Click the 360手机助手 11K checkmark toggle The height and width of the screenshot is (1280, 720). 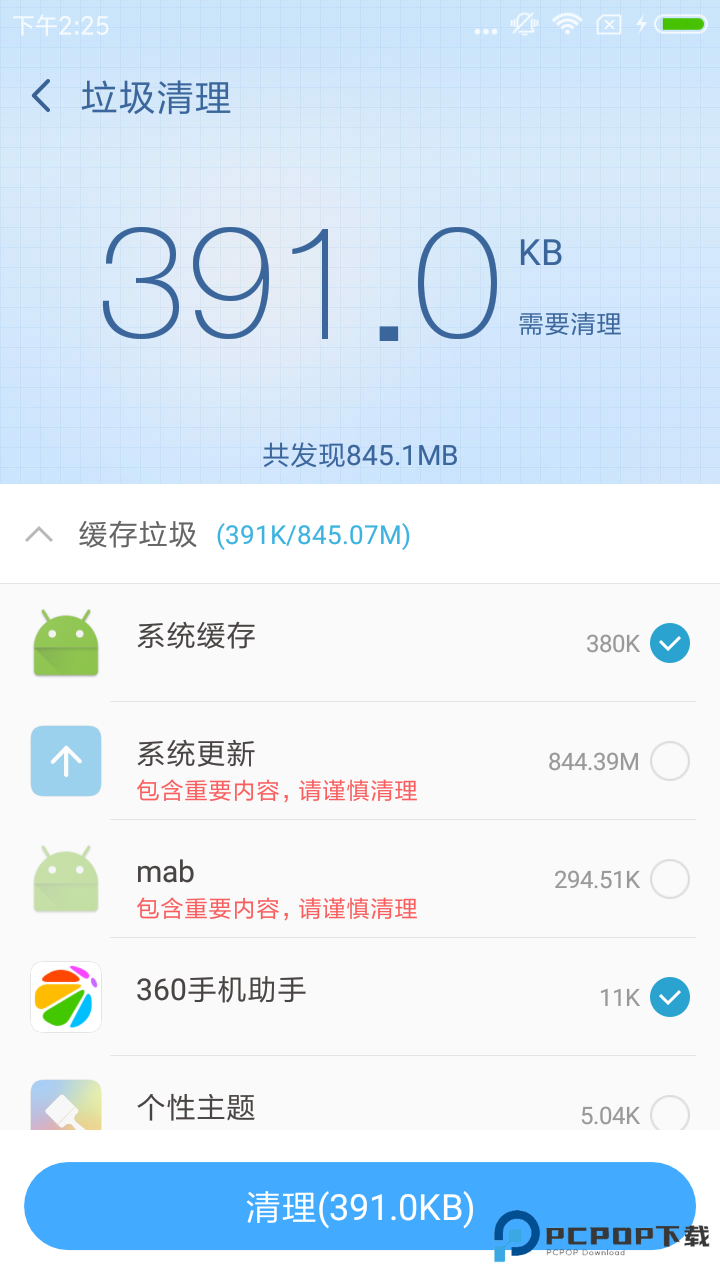coord(672,997)
